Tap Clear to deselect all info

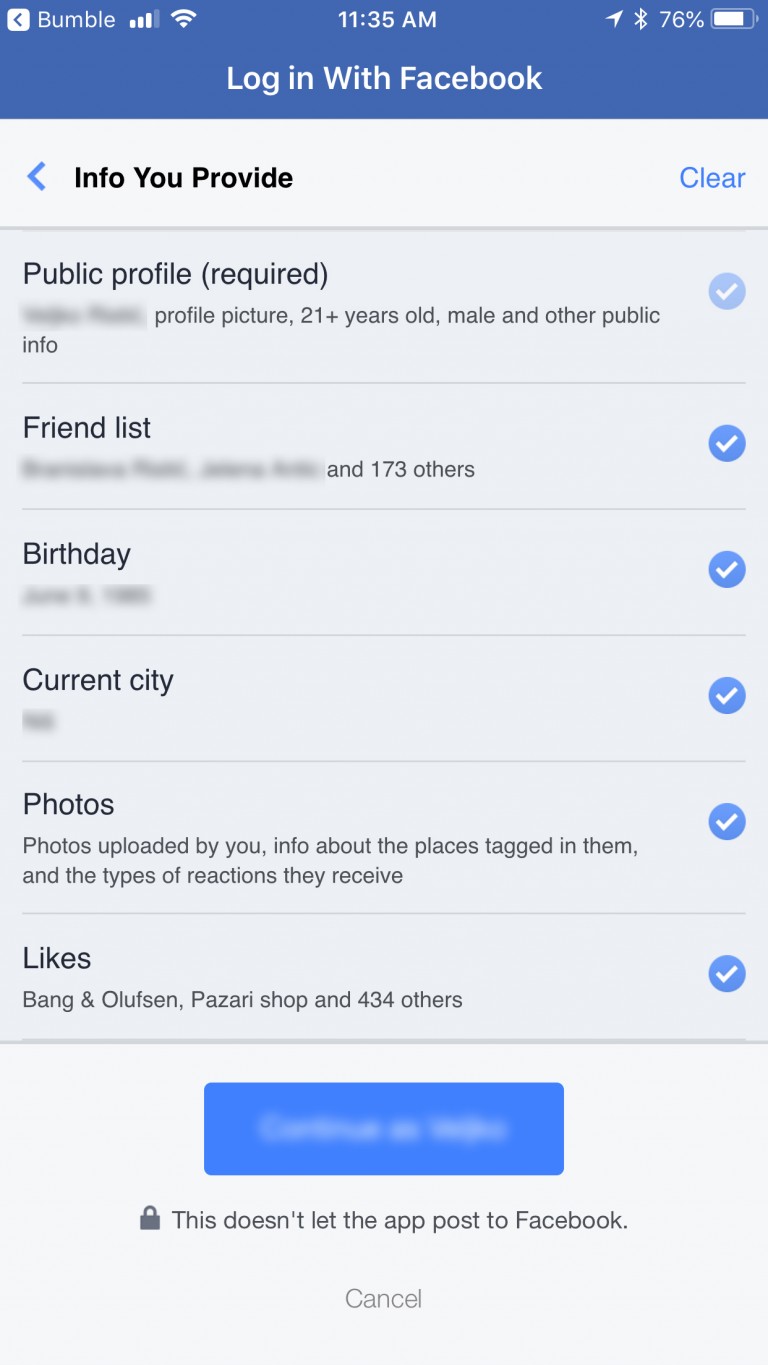coord(712,178)
